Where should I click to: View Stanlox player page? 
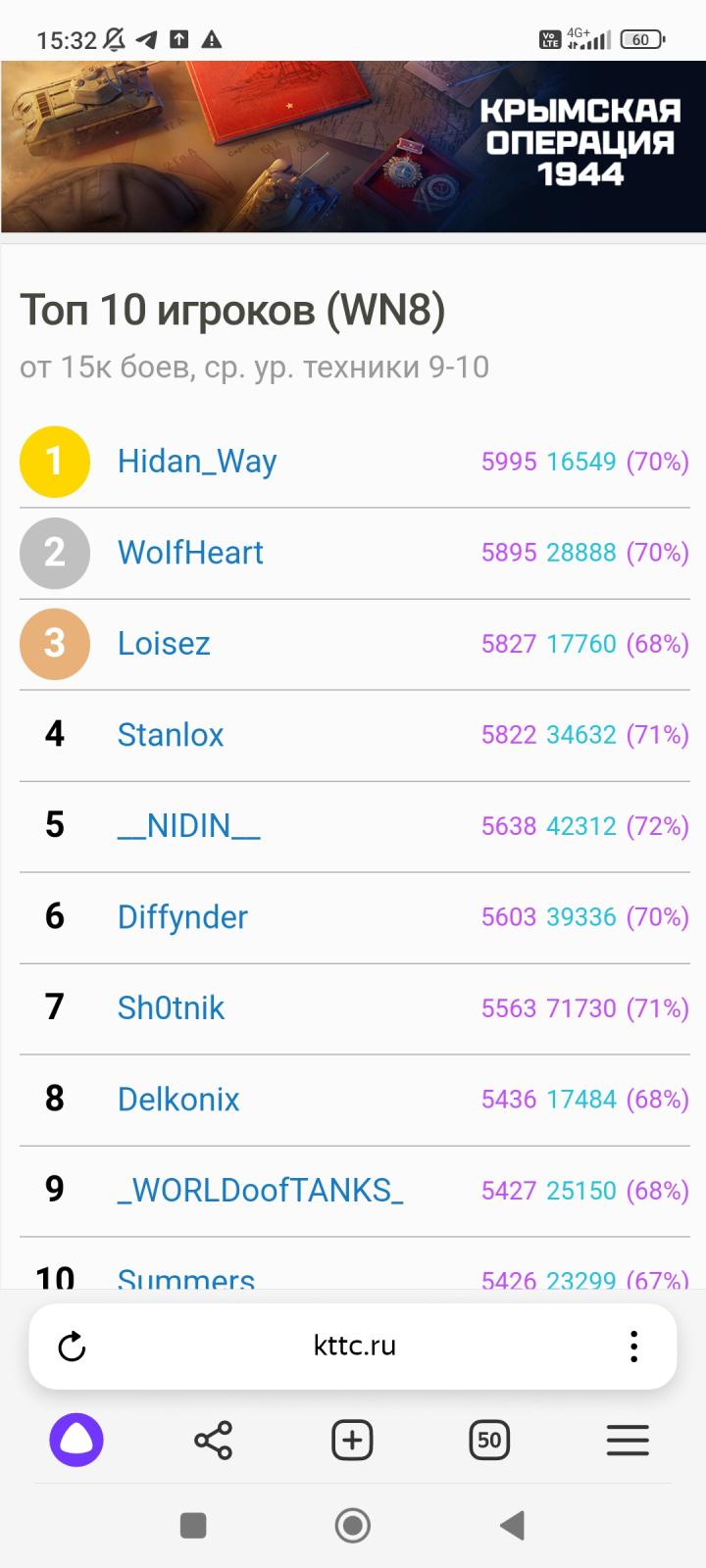171,734
